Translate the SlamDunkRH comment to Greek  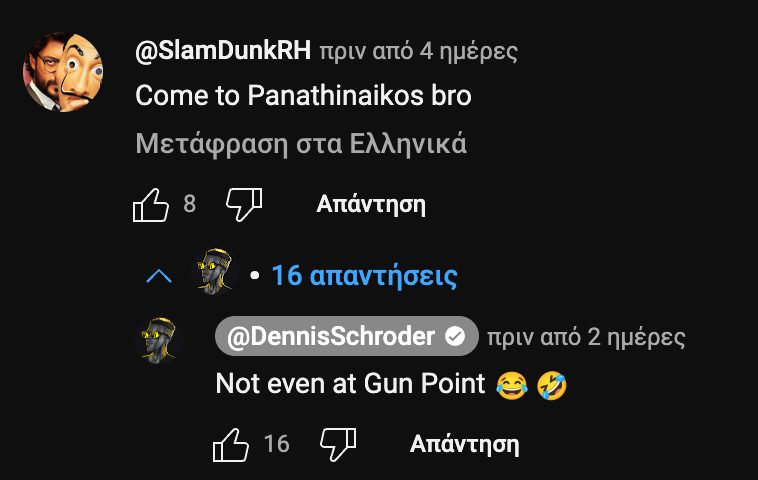click(x=301, y=144)
